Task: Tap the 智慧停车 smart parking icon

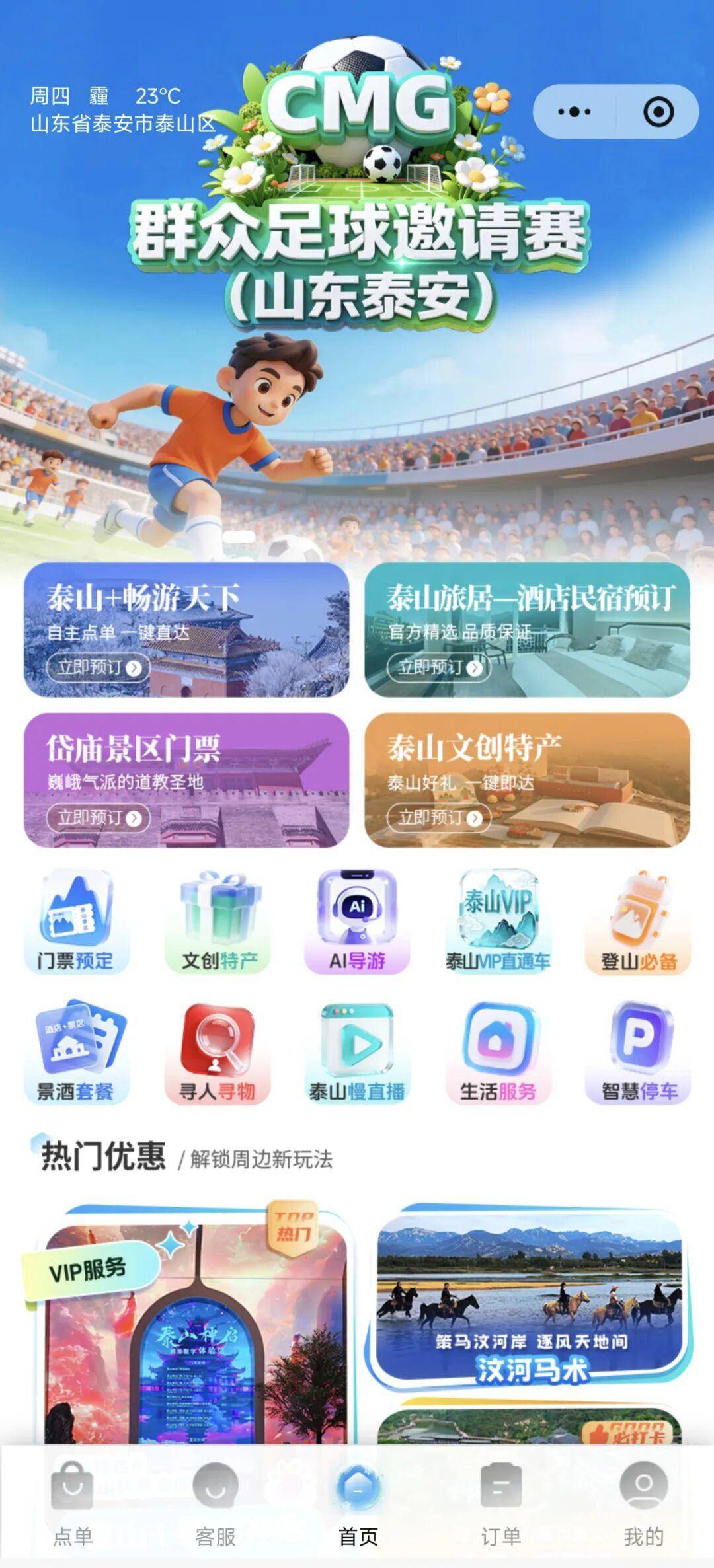Action: (637, 1037)
